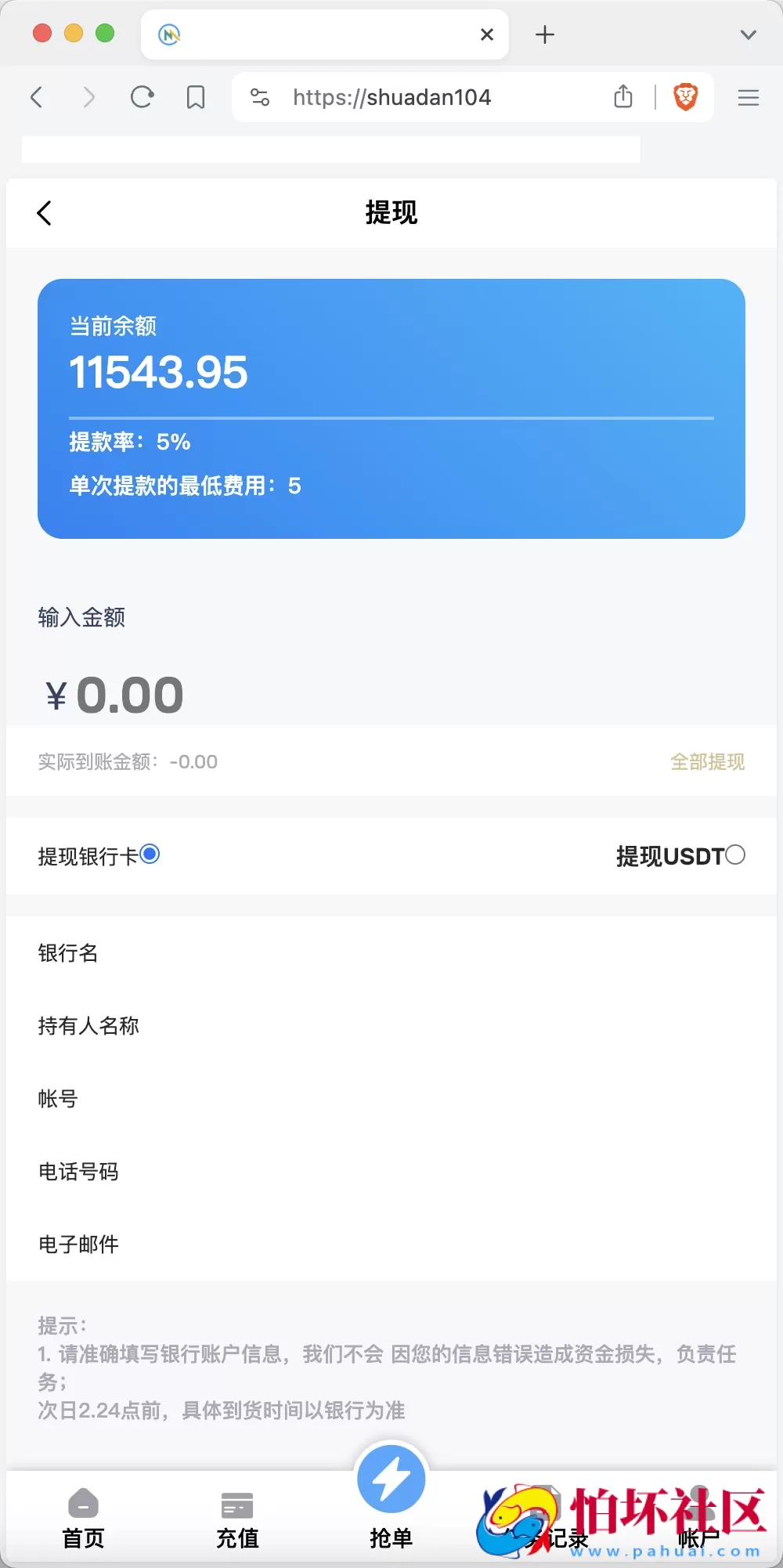Open the browser hamburger menu
Viewport: 783px width, 1568px height.
point(748,96)
